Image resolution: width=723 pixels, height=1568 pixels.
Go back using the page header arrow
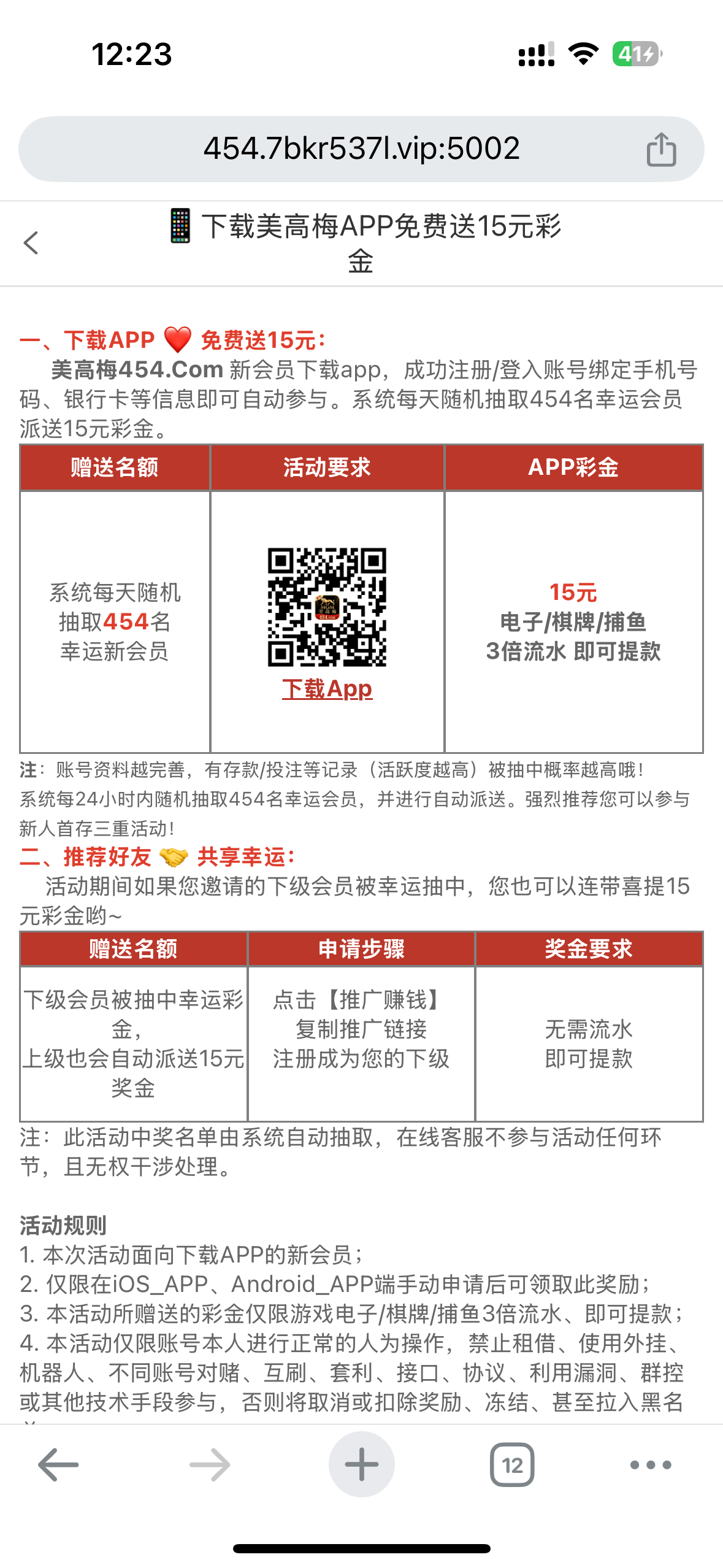pos(31,243)
